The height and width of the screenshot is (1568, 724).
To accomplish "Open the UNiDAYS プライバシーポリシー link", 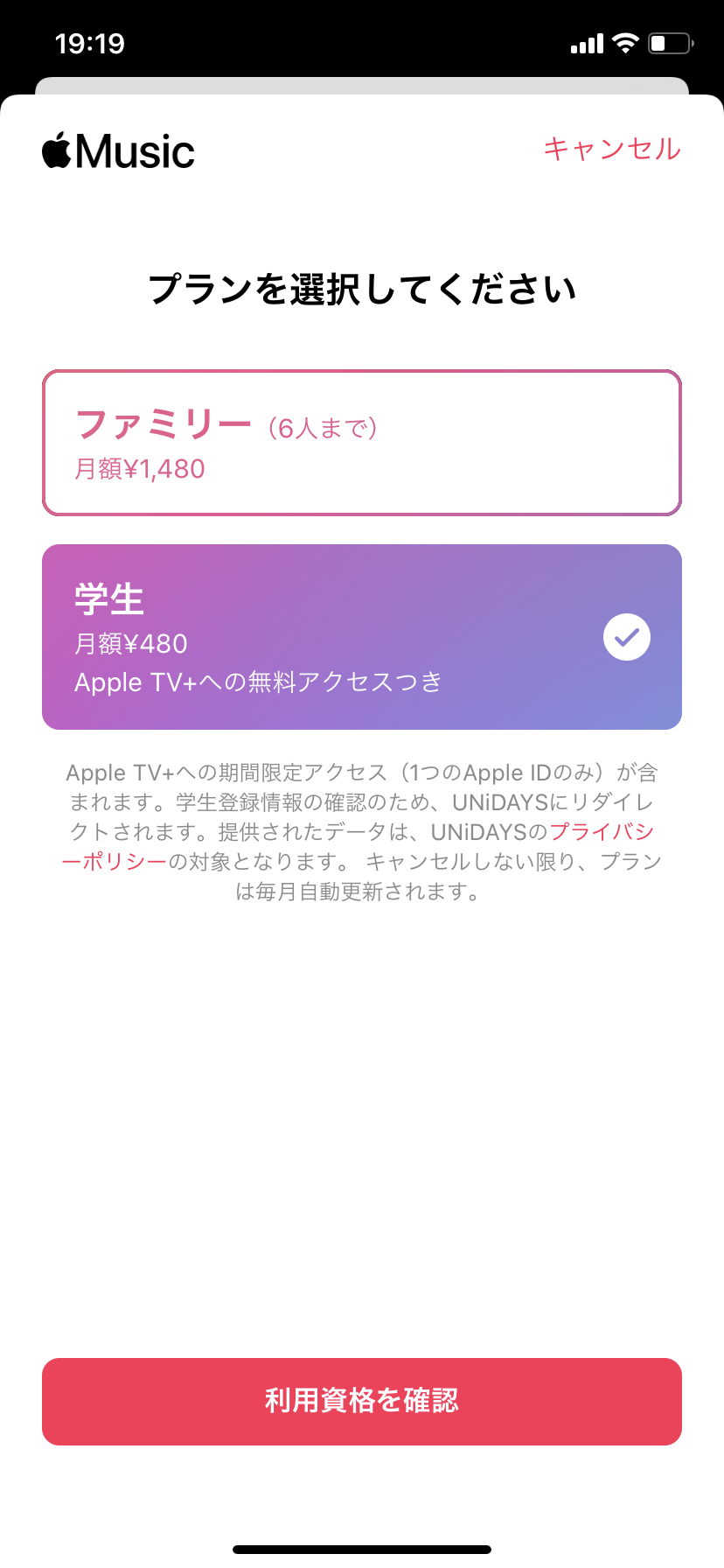I will point(602,832).
